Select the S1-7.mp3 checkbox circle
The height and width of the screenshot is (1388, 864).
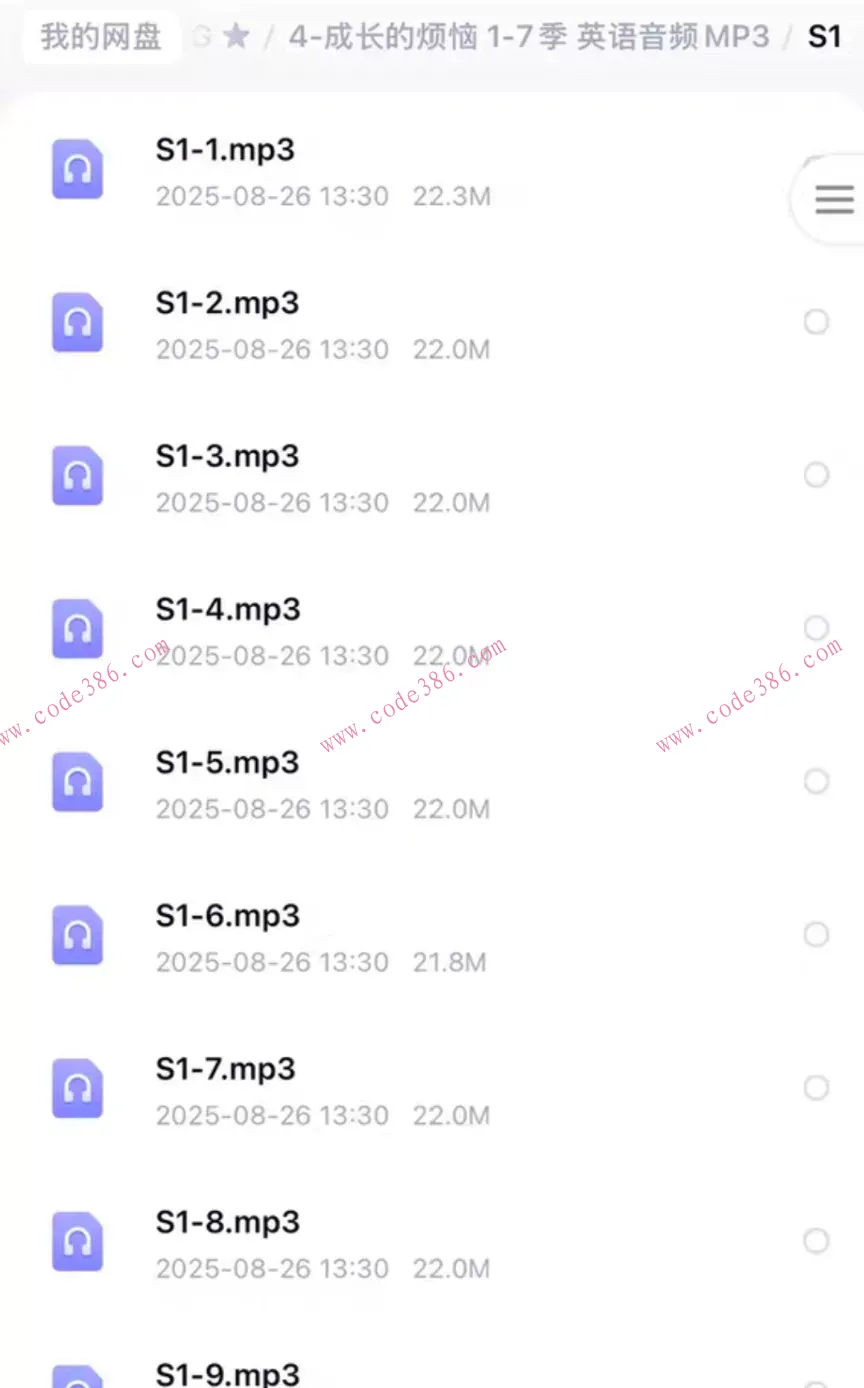click(816, 1087)
